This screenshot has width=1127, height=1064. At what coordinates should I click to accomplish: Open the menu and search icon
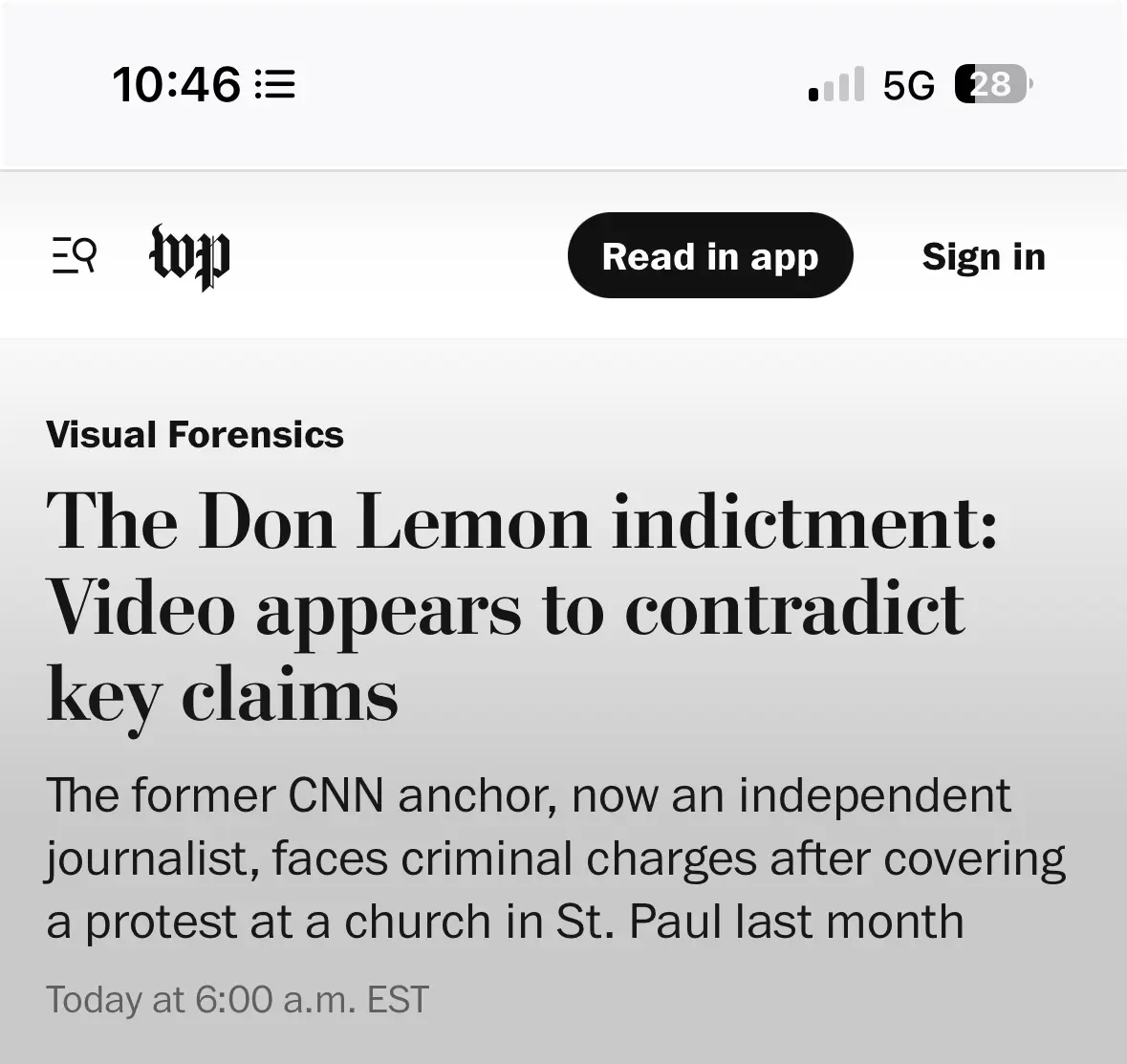(74, 255)
